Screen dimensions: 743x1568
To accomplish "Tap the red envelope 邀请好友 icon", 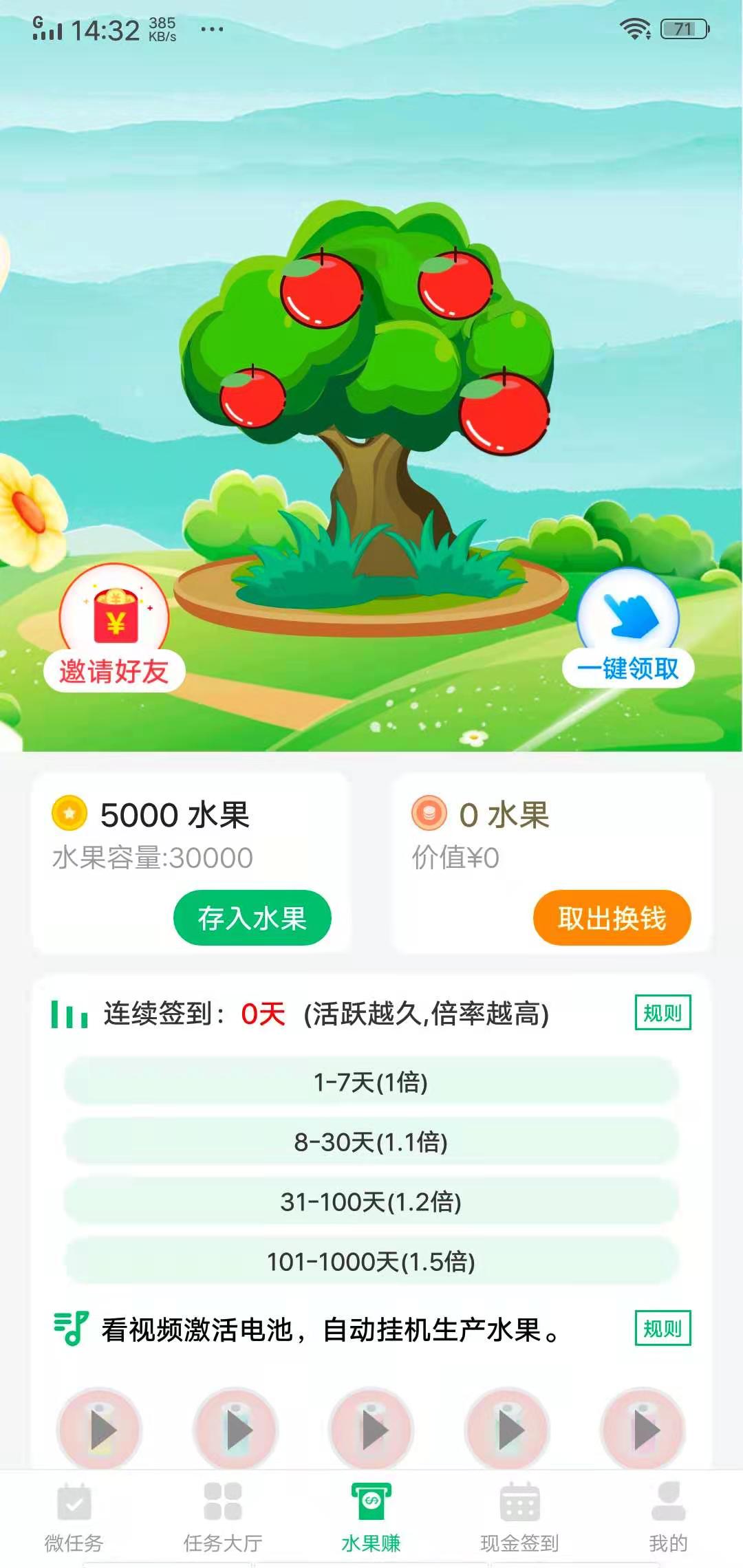I will tap(114, 618).
